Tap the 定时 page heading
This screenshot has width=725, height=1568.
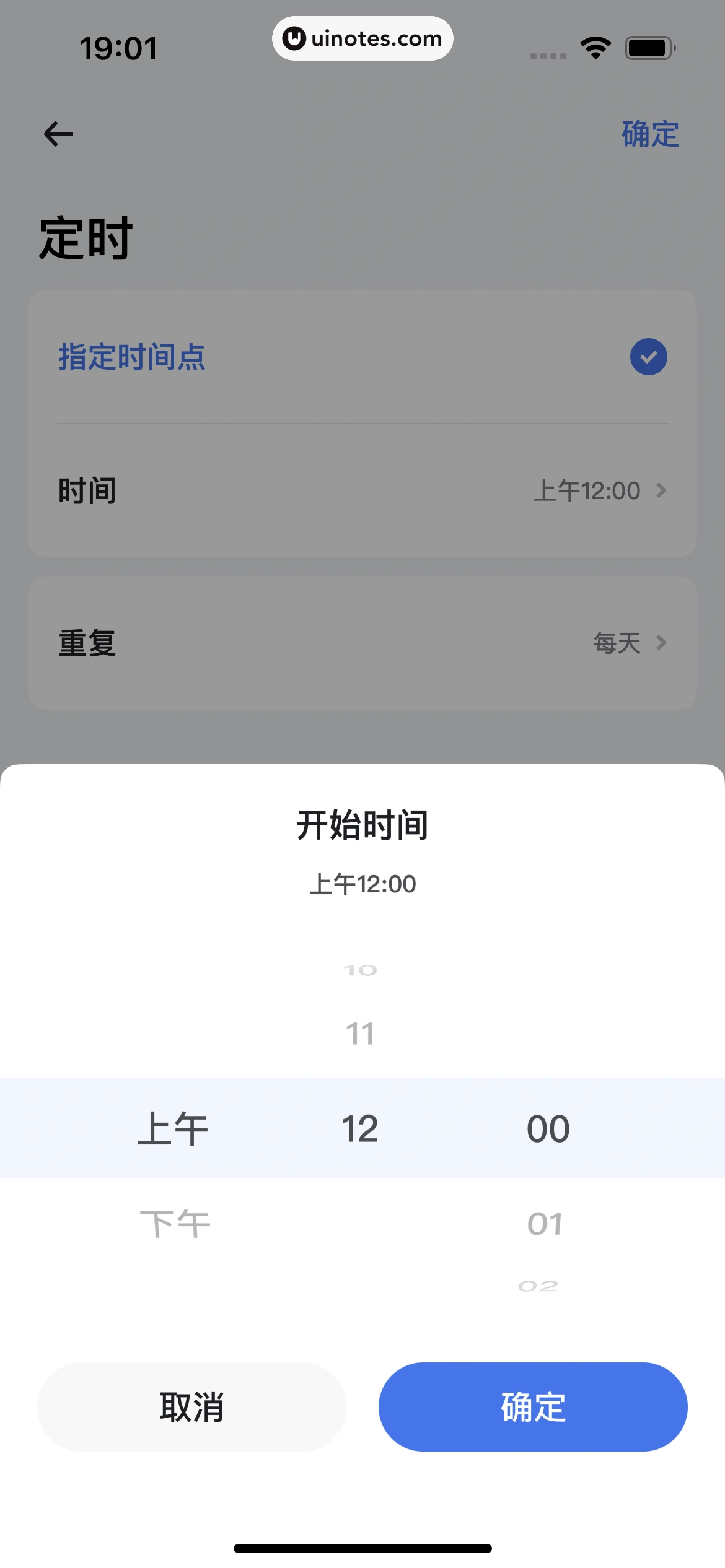(84, 238)
